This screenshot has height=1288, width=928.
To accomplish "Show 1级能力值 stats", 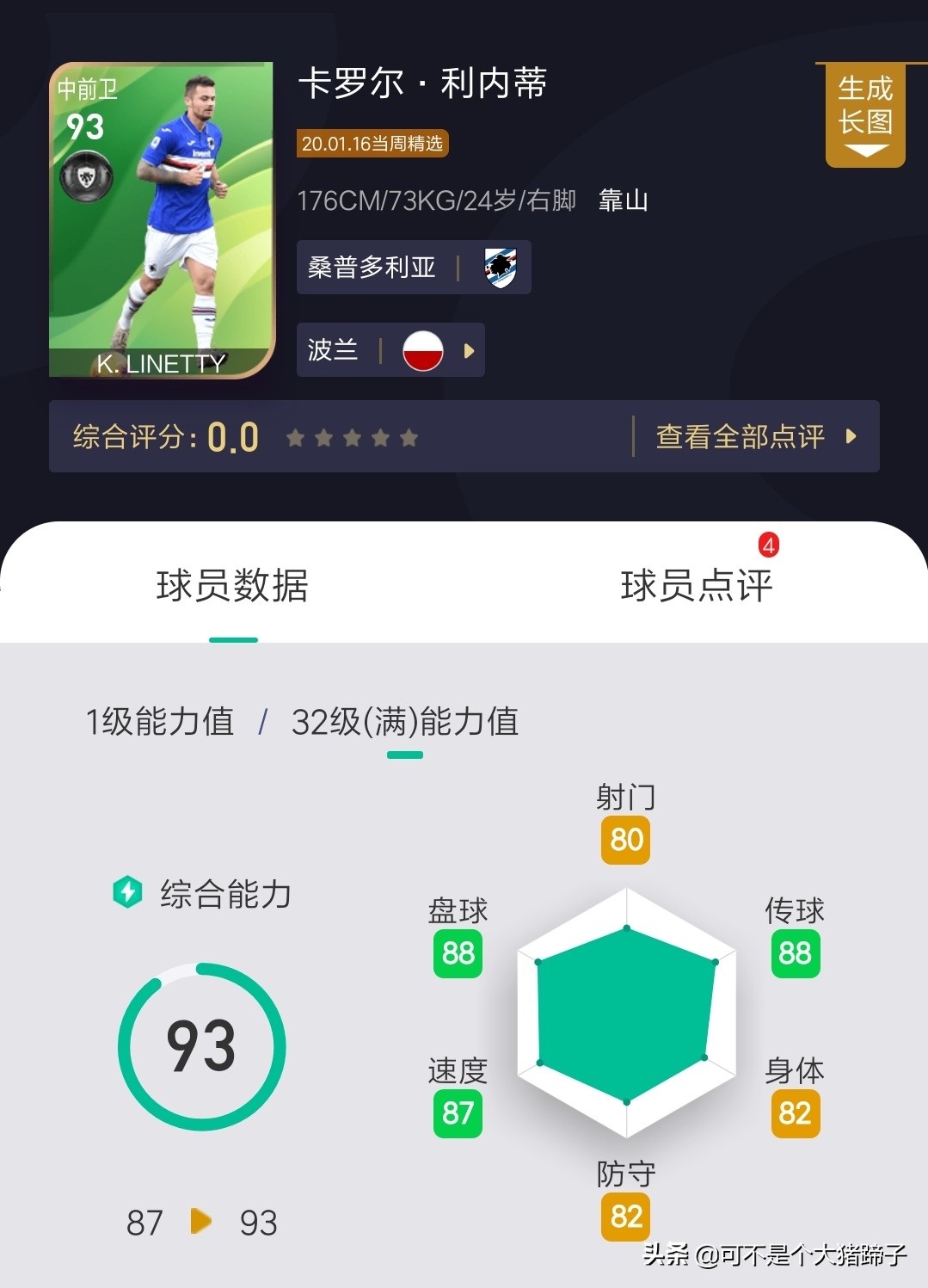I will click(160, 721).
